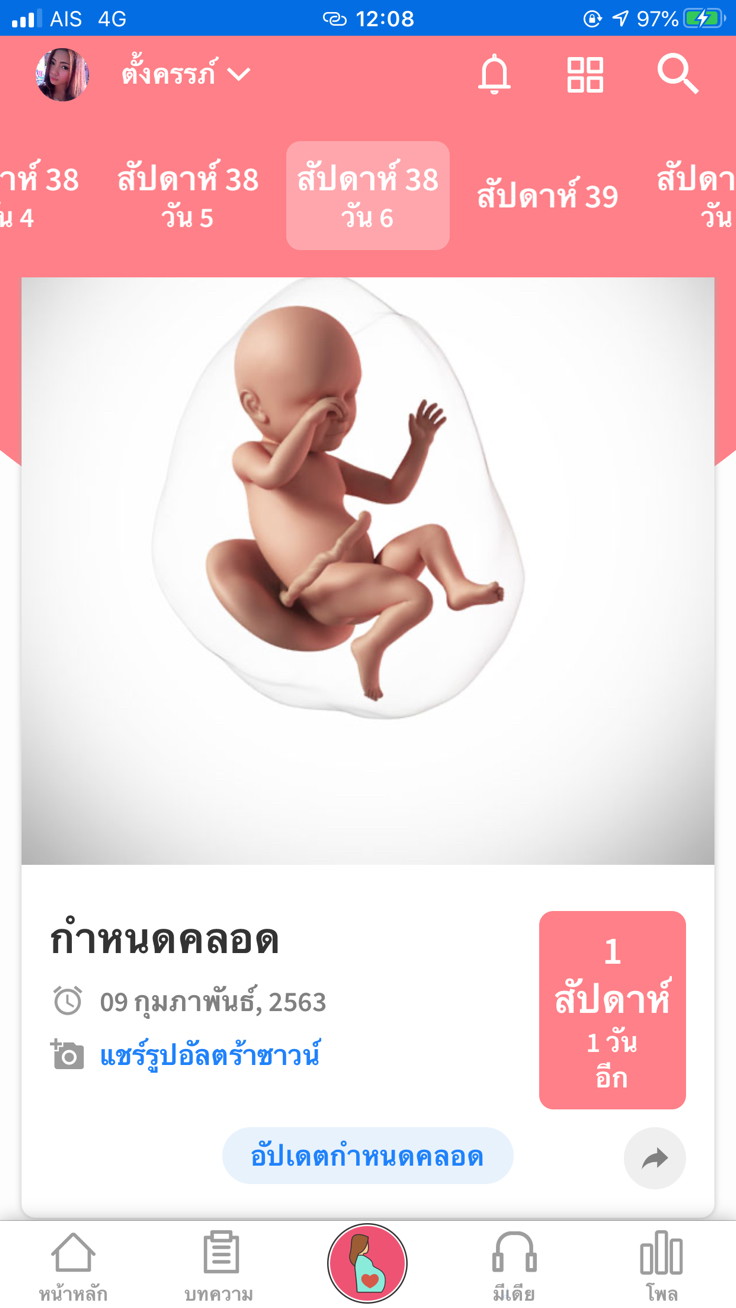The image size is (736, 1308).
Task: Select สัปดาห์ 38 วัน 6 tab
Action: [367, 196]
